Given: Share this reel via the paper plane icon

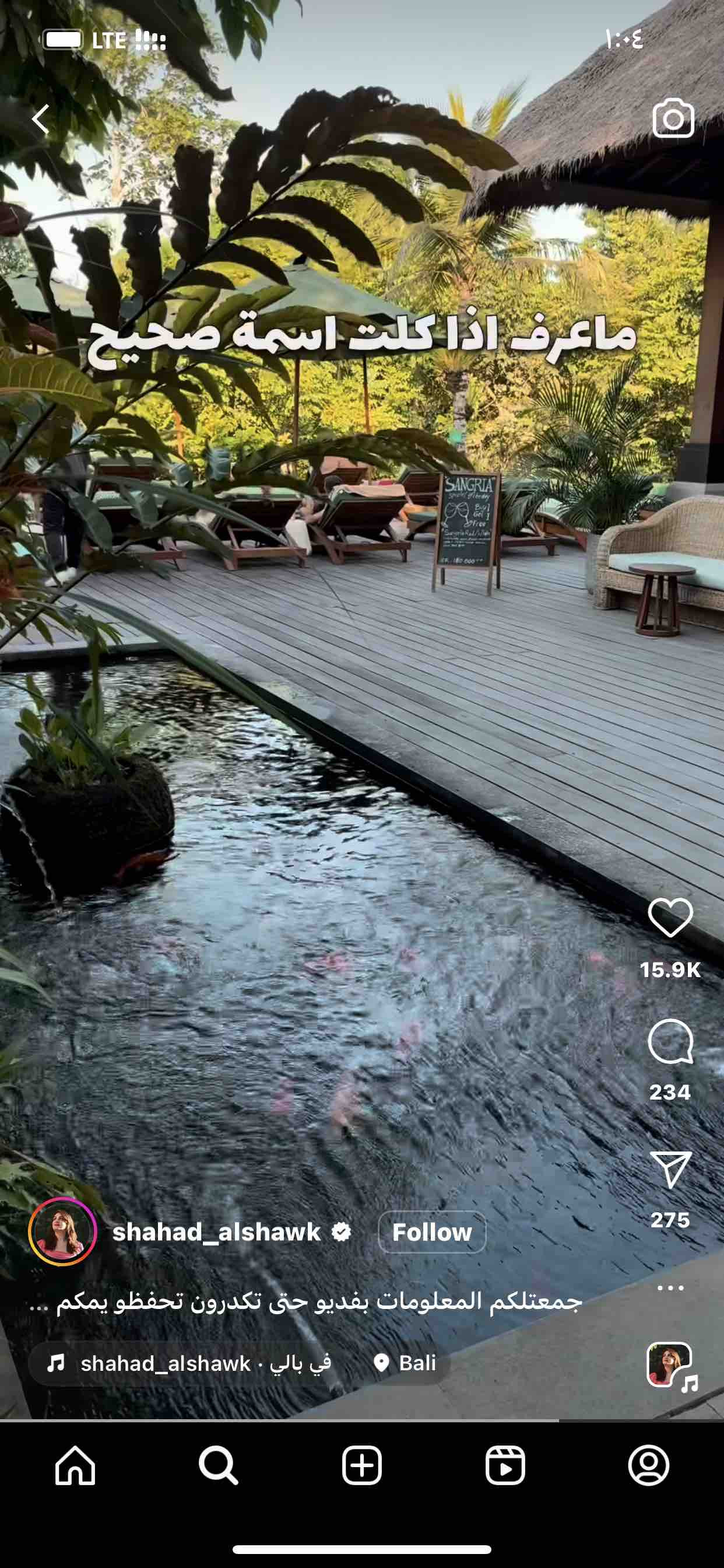Looking at the screenshot, I should click(670, 1170).
